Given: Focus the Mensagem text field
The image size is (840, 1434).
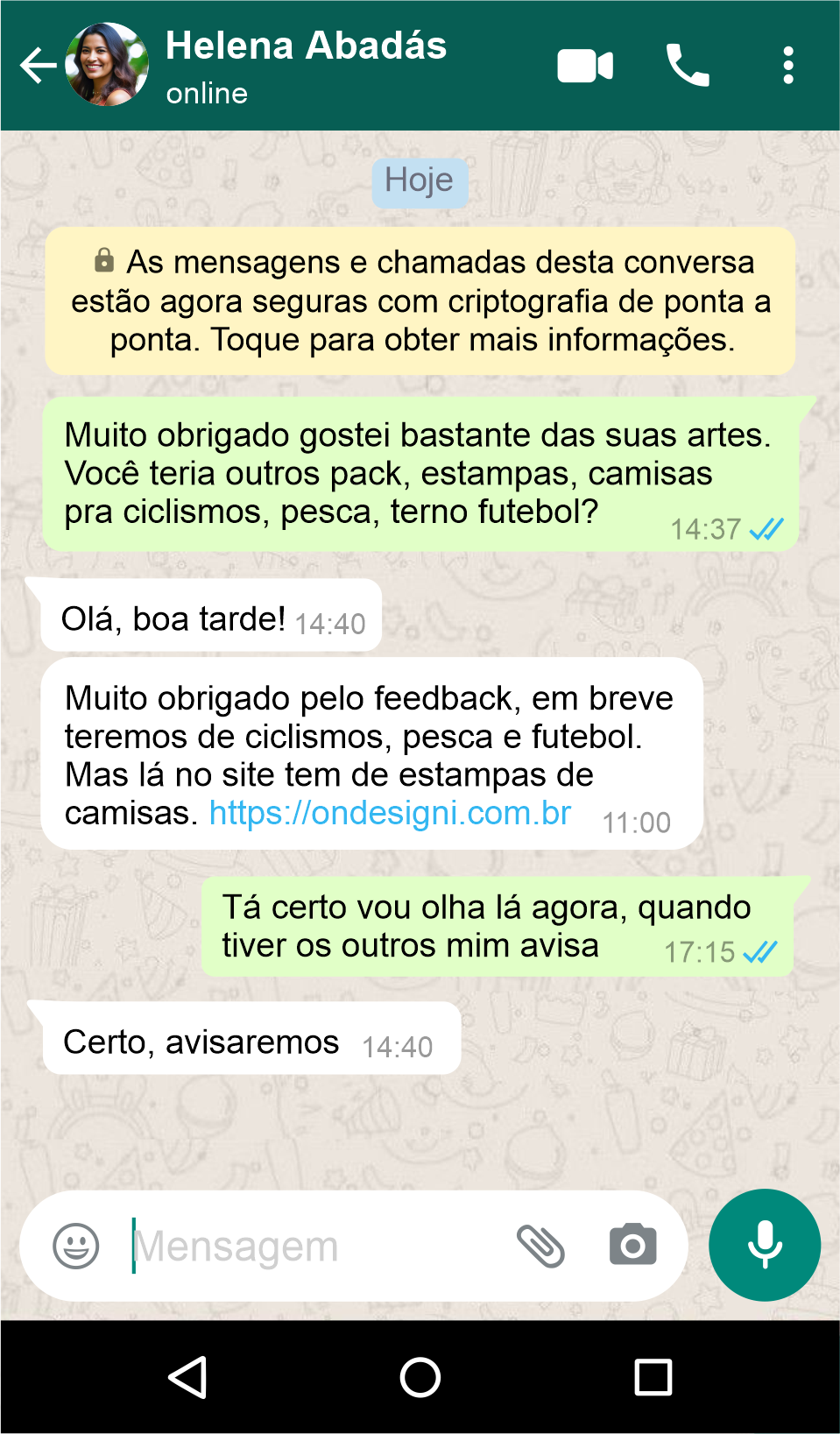Looking at the screenshot, I should 315,1246.
